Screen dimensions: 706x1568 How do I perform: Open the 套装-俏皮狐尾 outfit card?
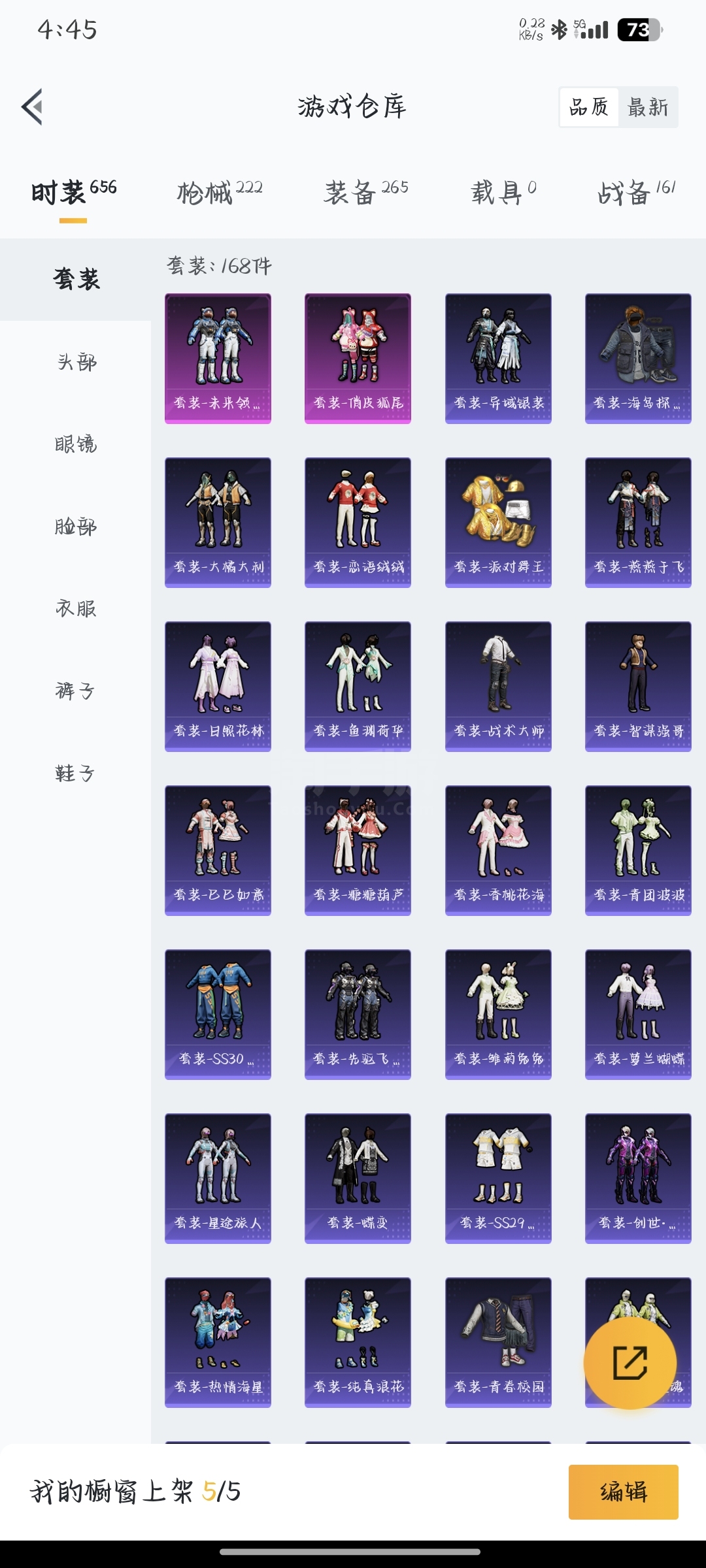tap(358, 359)
